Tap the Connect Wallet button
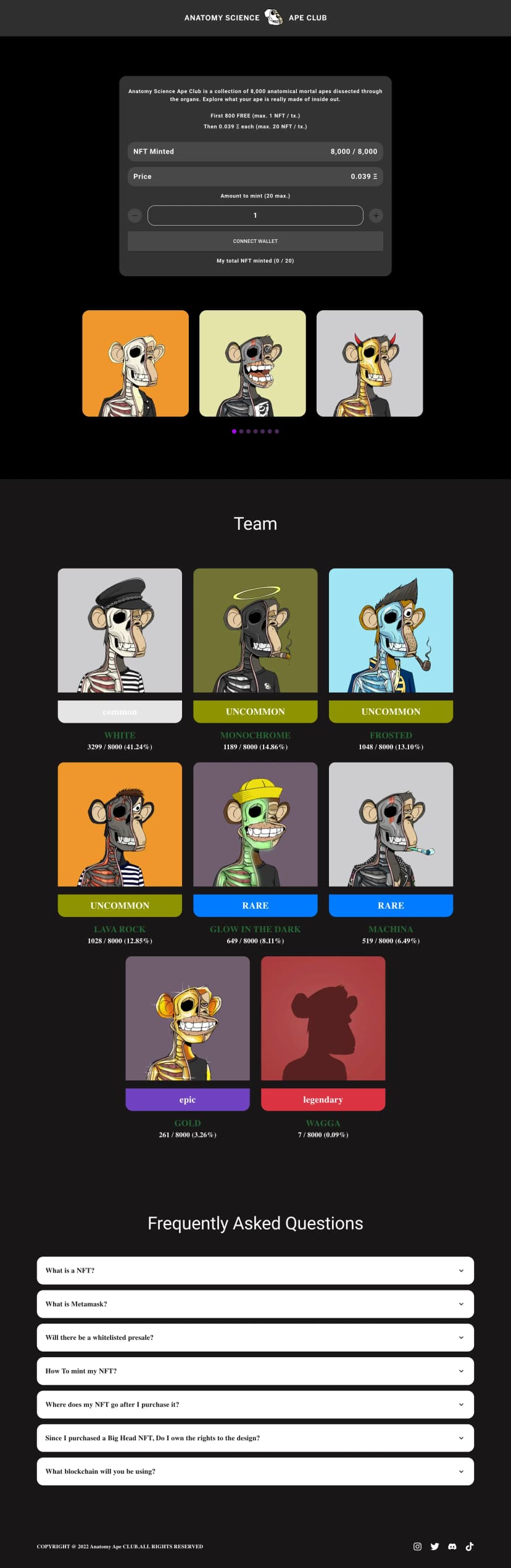The height and width of the screenshot is (1568, 511). tap(255, 241)
